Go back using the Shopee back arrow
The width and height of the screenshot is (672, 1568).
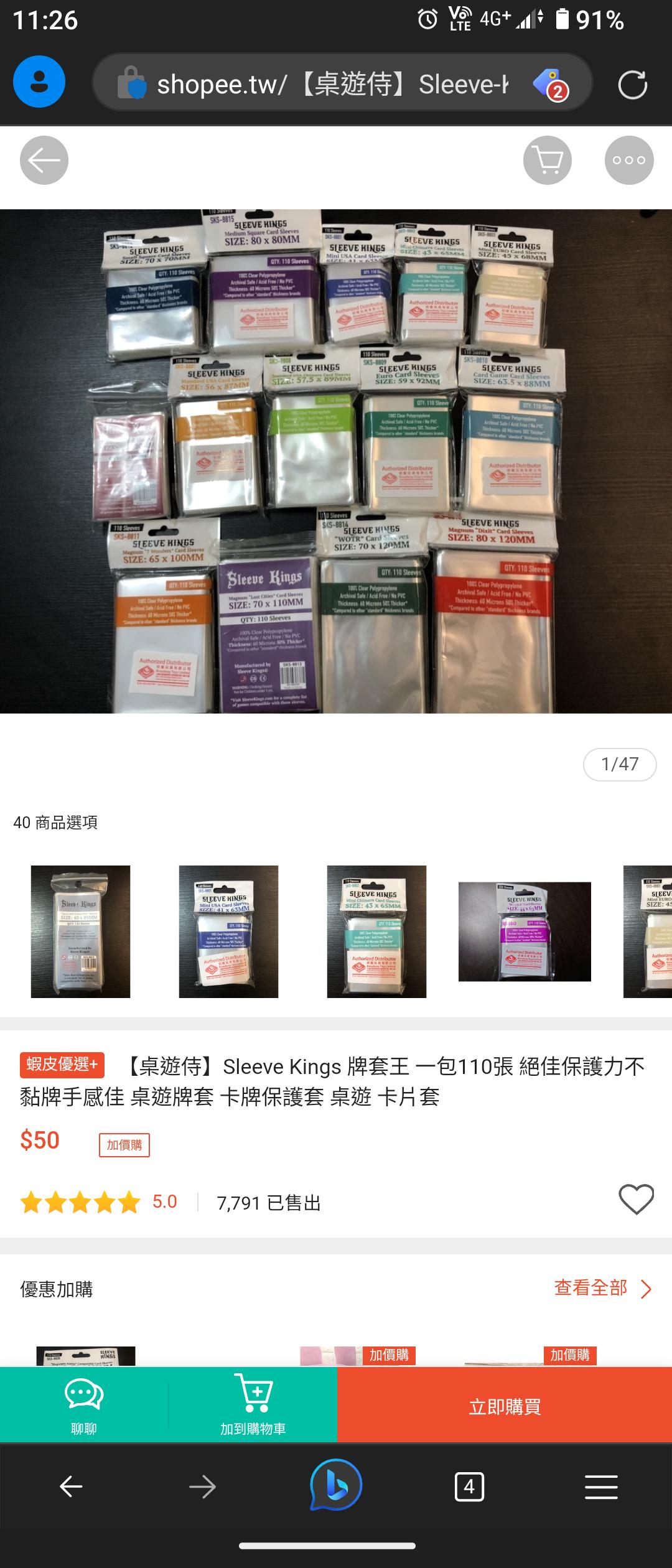(44, 161)
